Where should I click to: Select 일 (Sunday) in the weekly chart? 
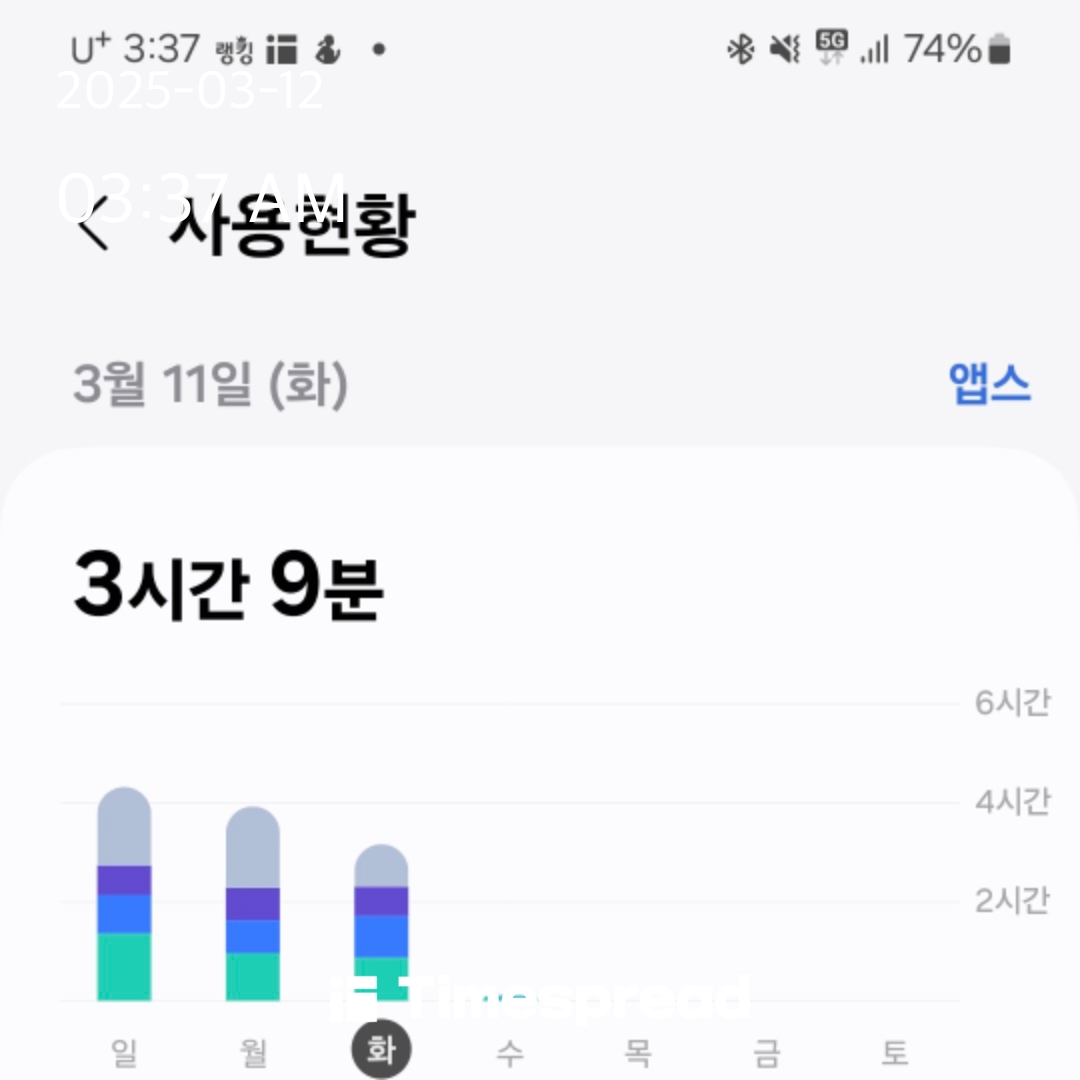point(124,1052)
